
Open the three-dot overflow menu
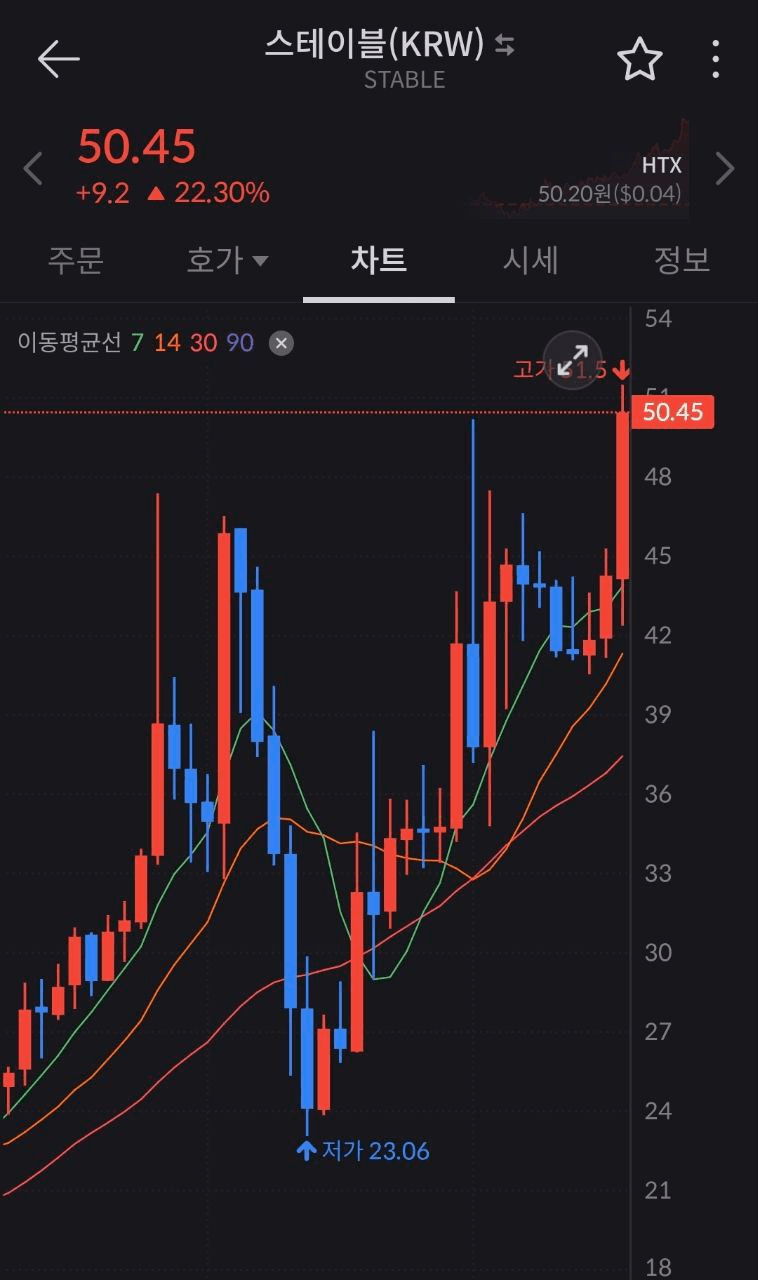pyautogui.click(x=716, y=60)
